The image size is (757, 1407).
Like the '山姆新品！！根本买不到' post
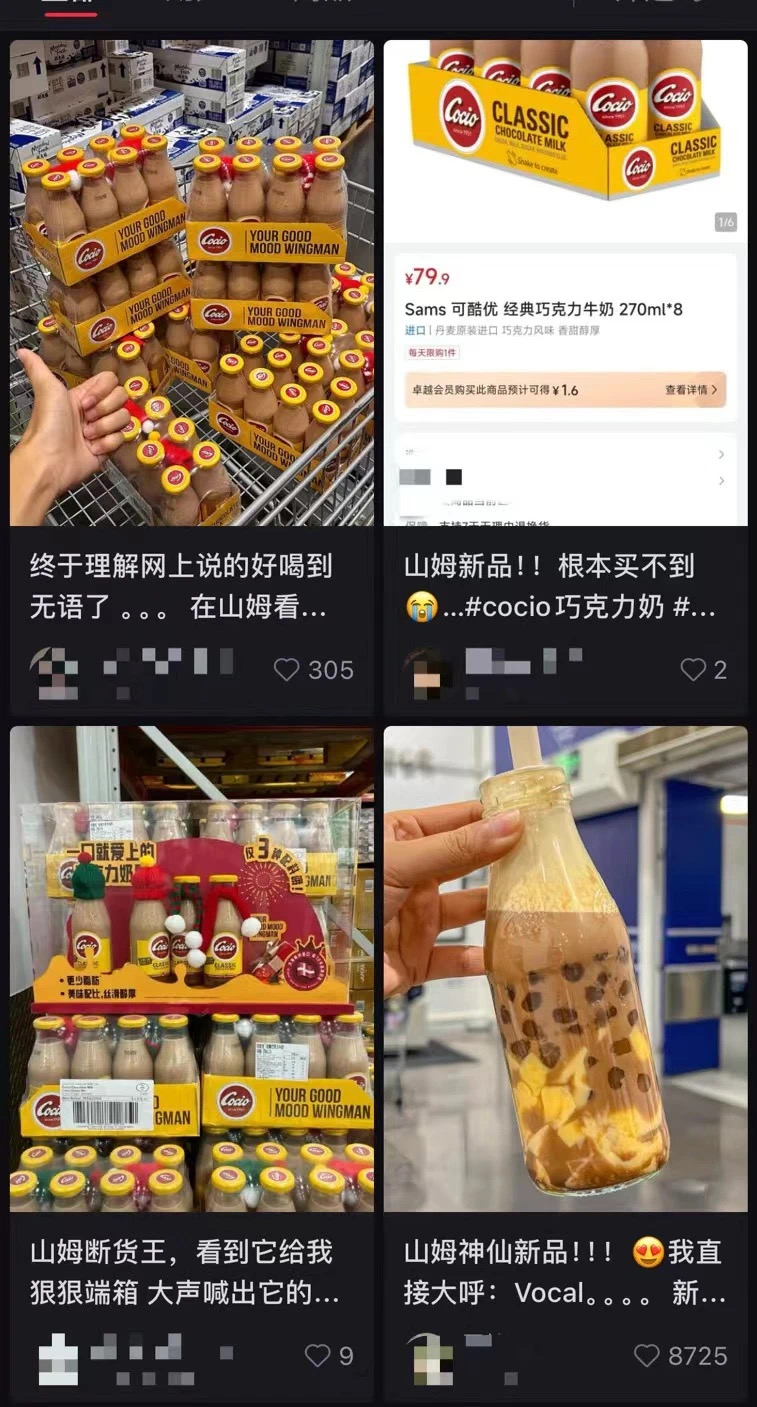[x=693, y=669]
